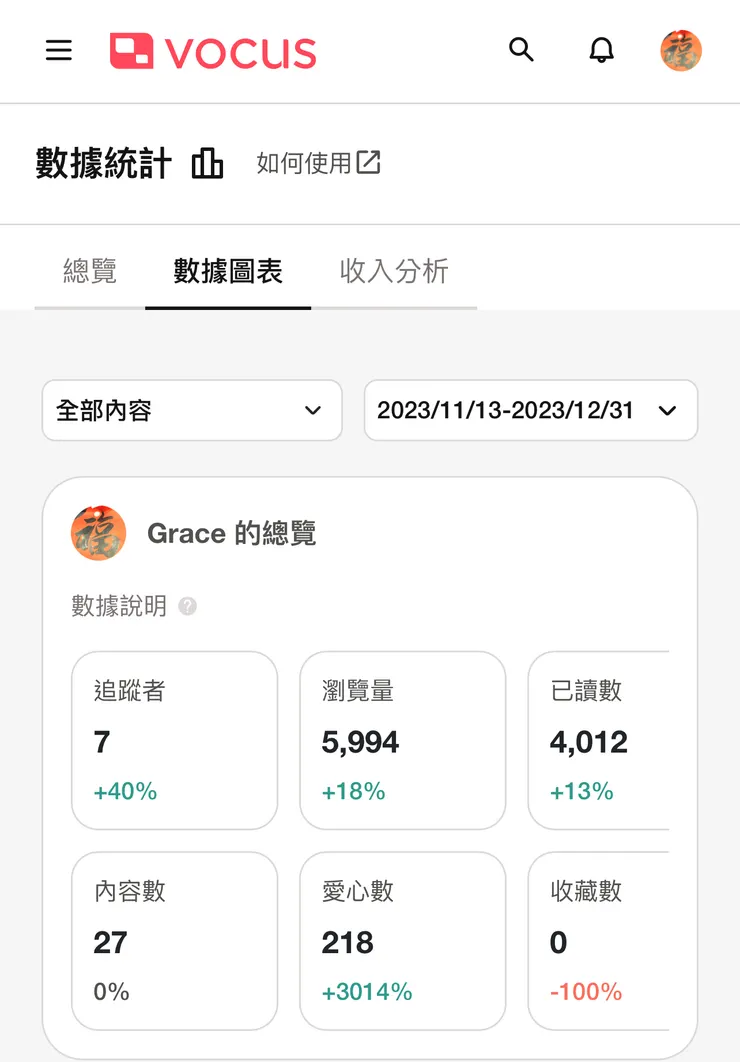Click the bar chart icon beside 數據統計

tap(207, 162)
